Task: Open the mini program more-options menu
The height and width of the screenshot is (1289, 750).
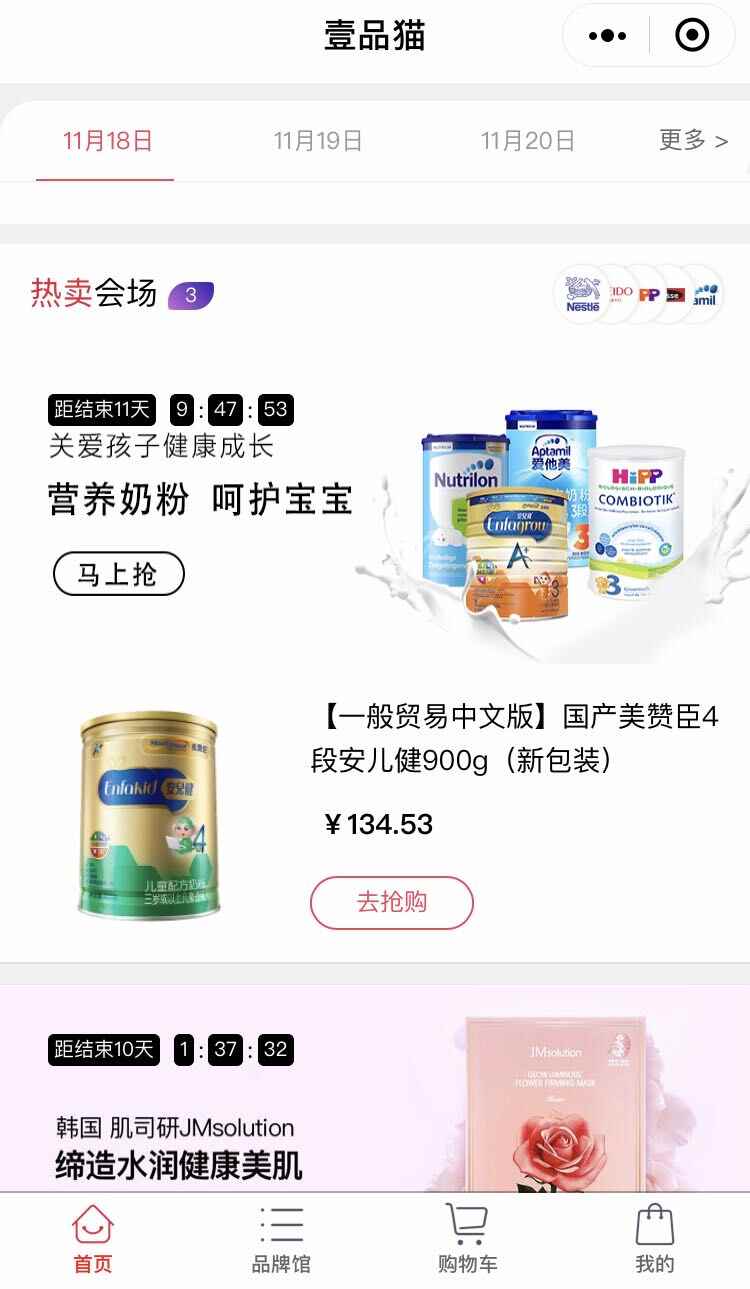Action: pos(607,36)
